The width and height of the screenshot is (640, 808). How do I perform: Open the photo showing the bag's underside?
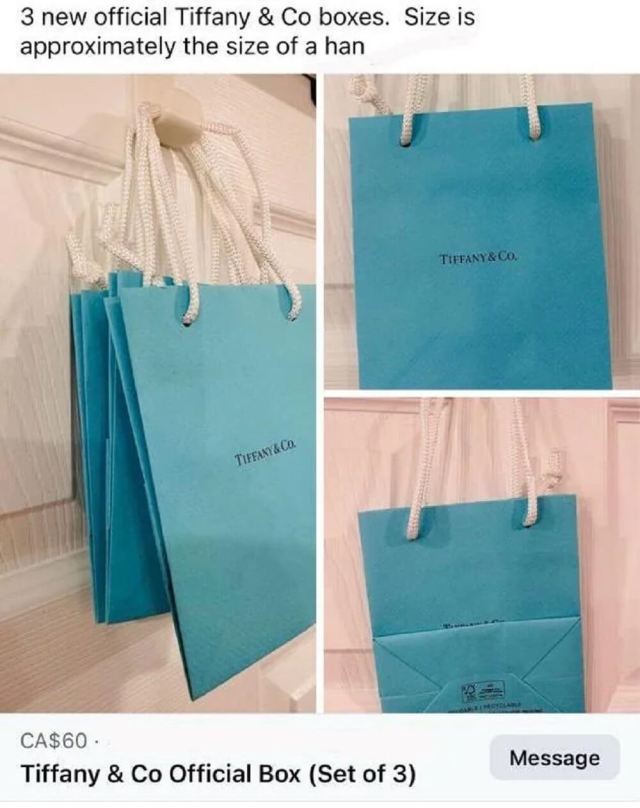pos(482,554)
